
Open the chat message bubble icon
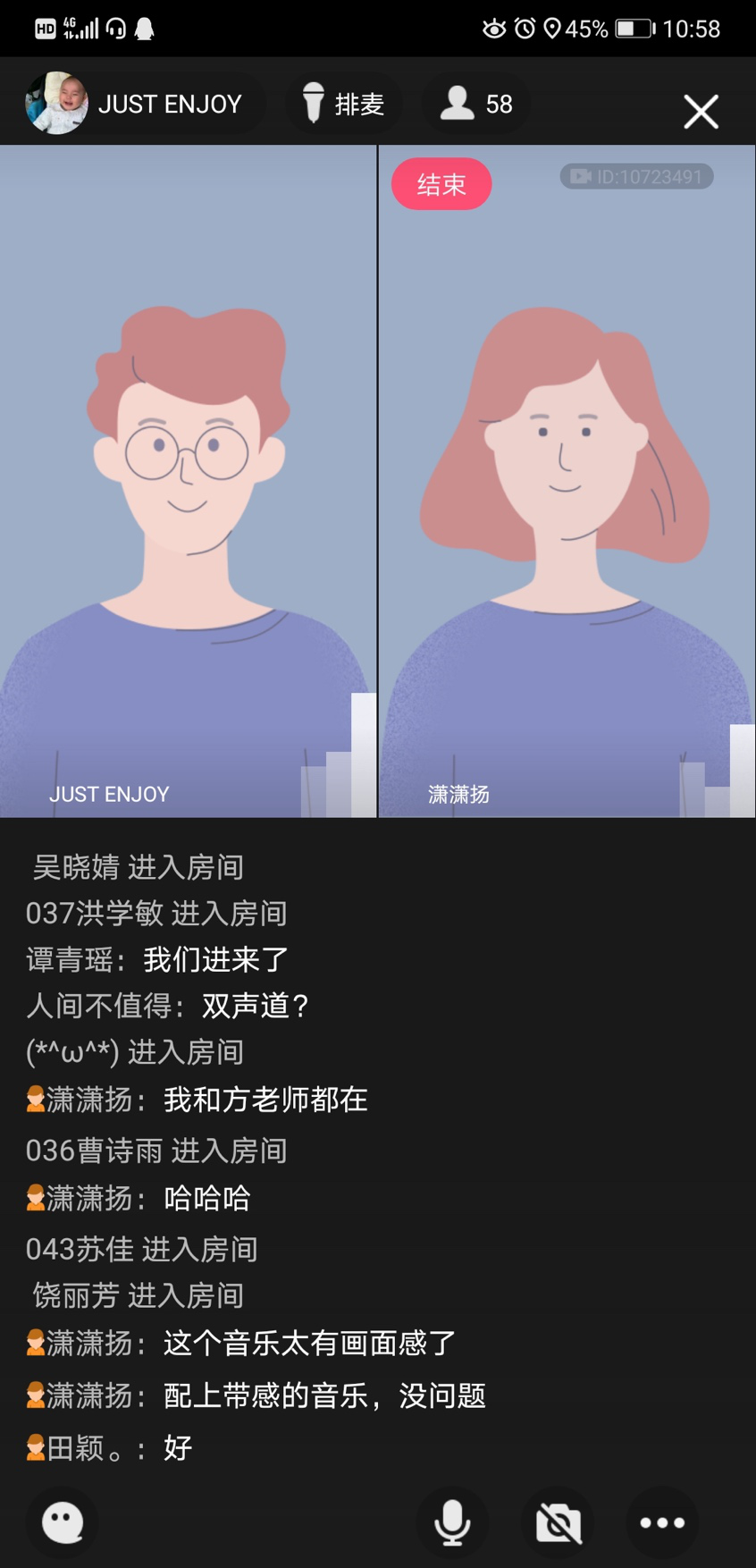coord(63,1522)
